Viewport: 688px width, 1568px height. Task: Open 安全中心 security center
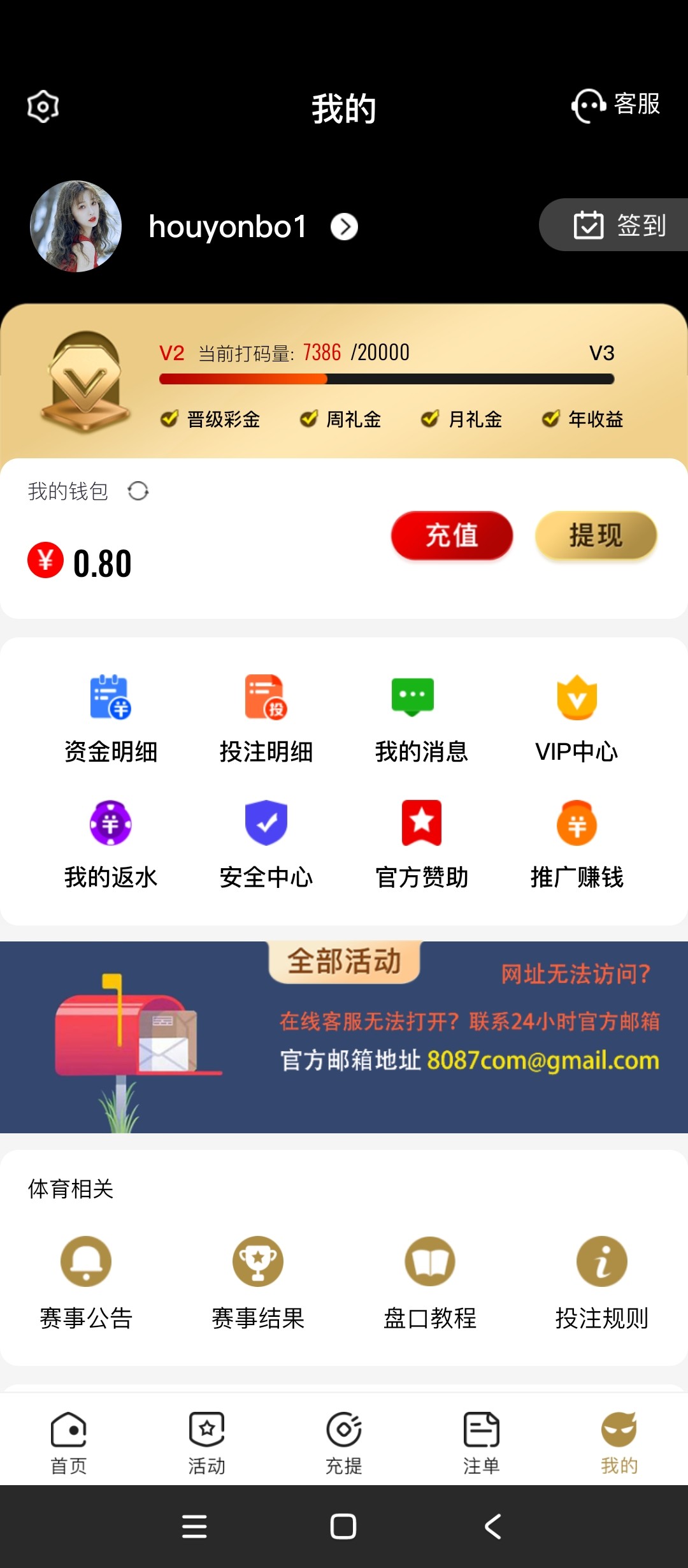pyautogui.click(x=266, y=843)
